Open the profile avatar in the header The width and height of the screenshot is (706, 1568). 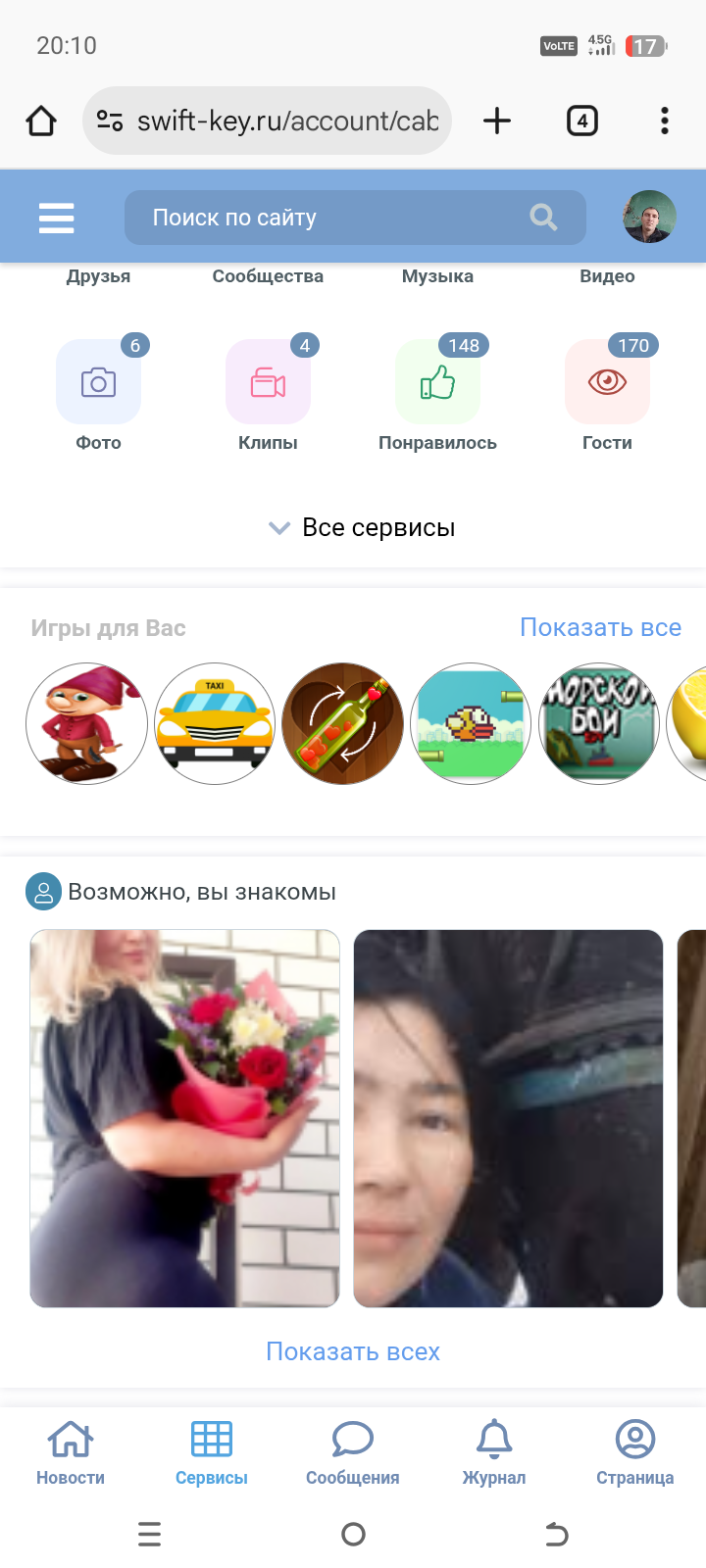point(649,217)
